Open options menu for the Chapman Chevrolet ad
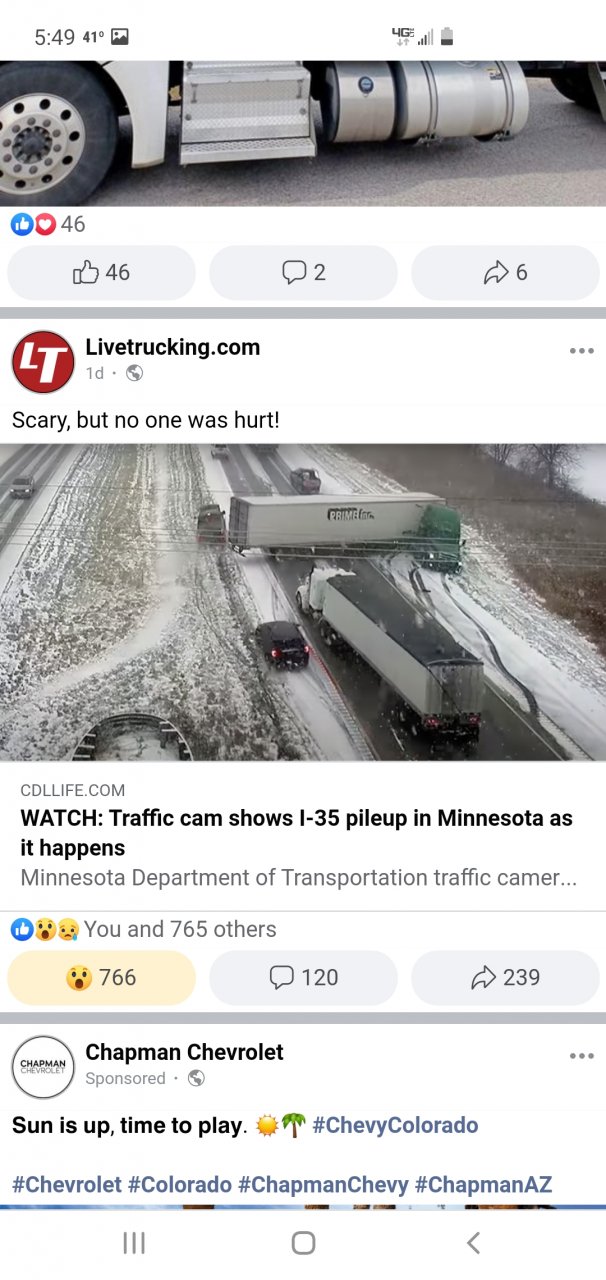Image resolution: width=606 pixels, height=1280 pixels. [x=581, y=1056]
